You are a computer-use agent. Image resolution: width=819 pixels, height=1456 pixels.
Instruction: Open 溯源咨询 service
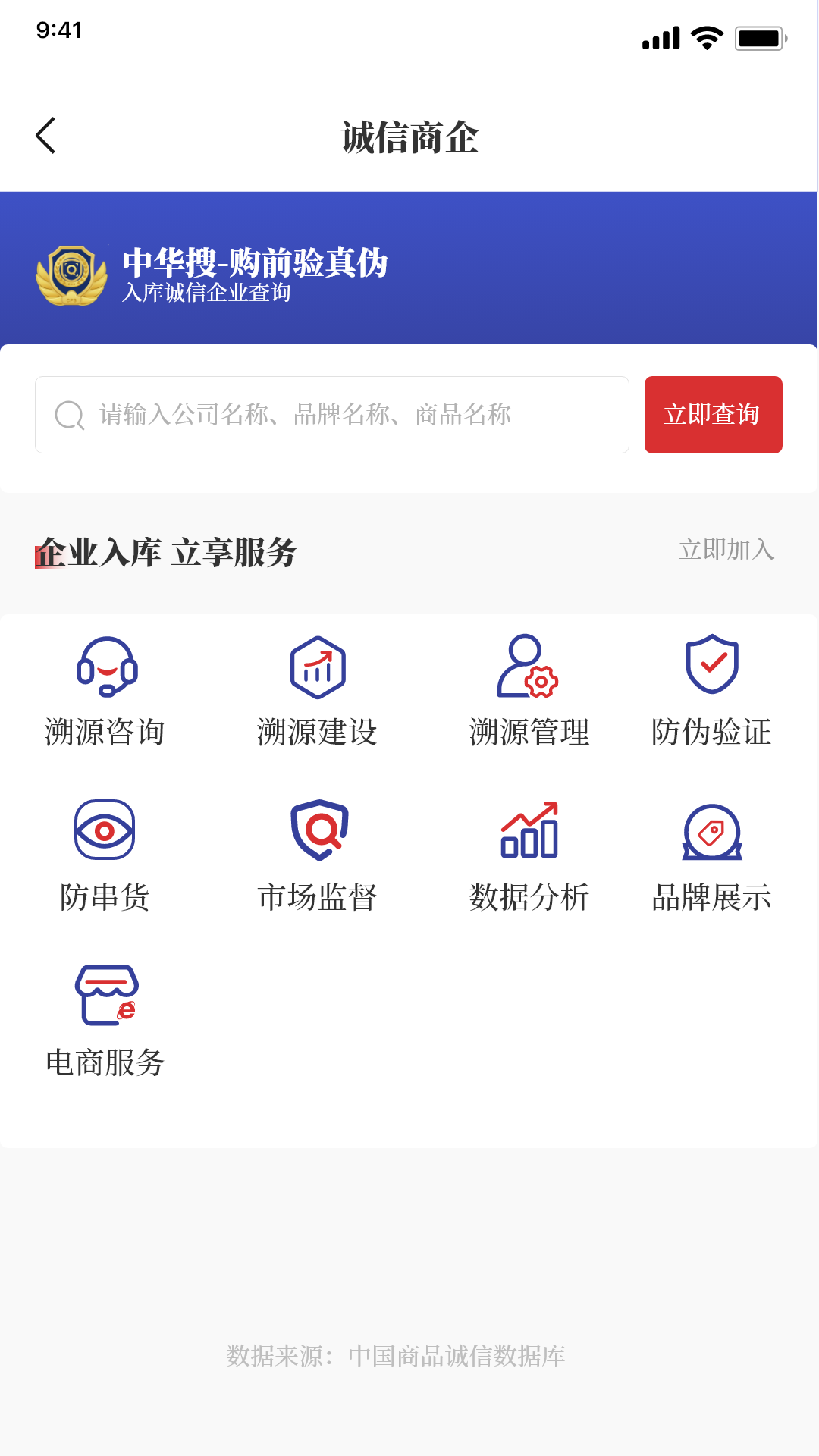click(105, 692)
